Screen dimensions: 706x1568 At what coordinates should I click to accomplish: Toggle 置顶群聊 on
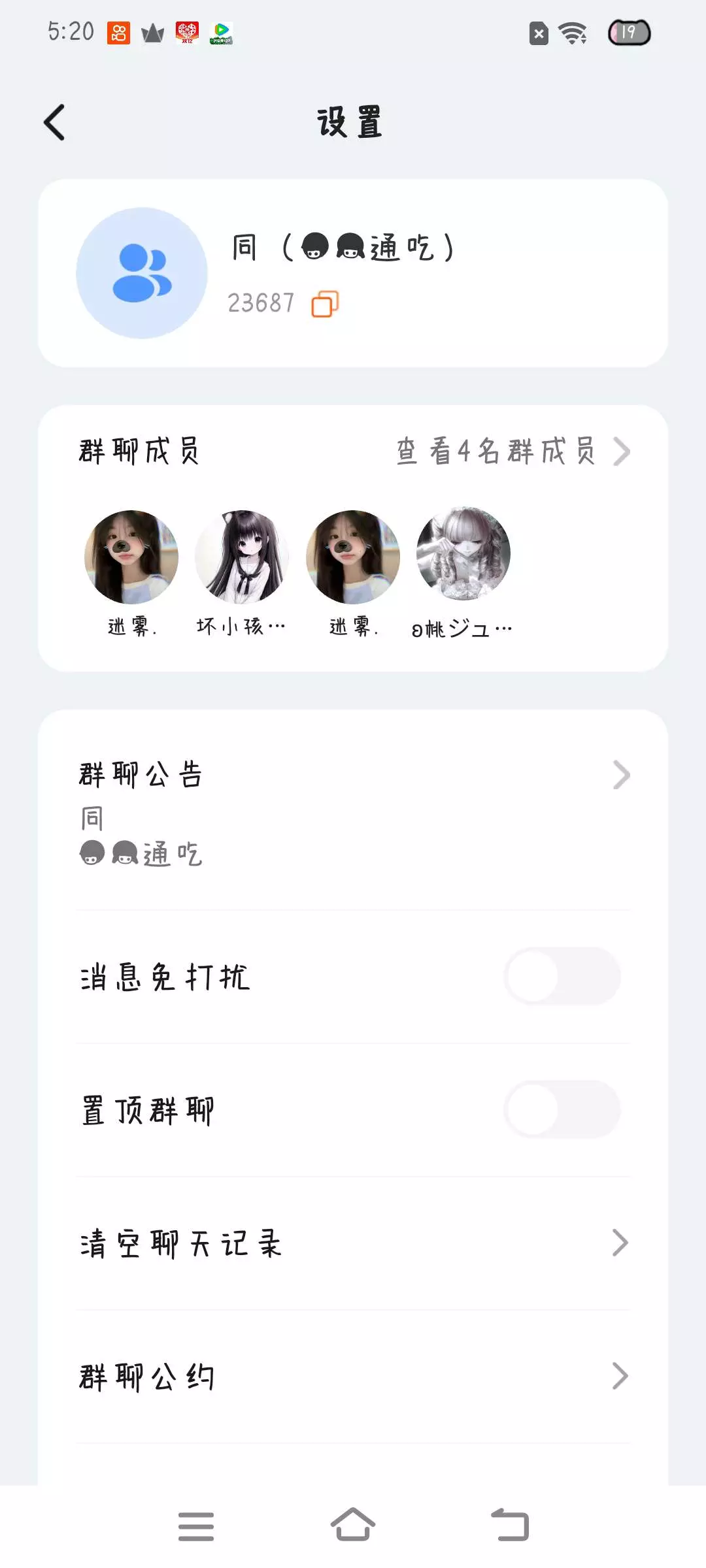click(x=562, y=1109)
